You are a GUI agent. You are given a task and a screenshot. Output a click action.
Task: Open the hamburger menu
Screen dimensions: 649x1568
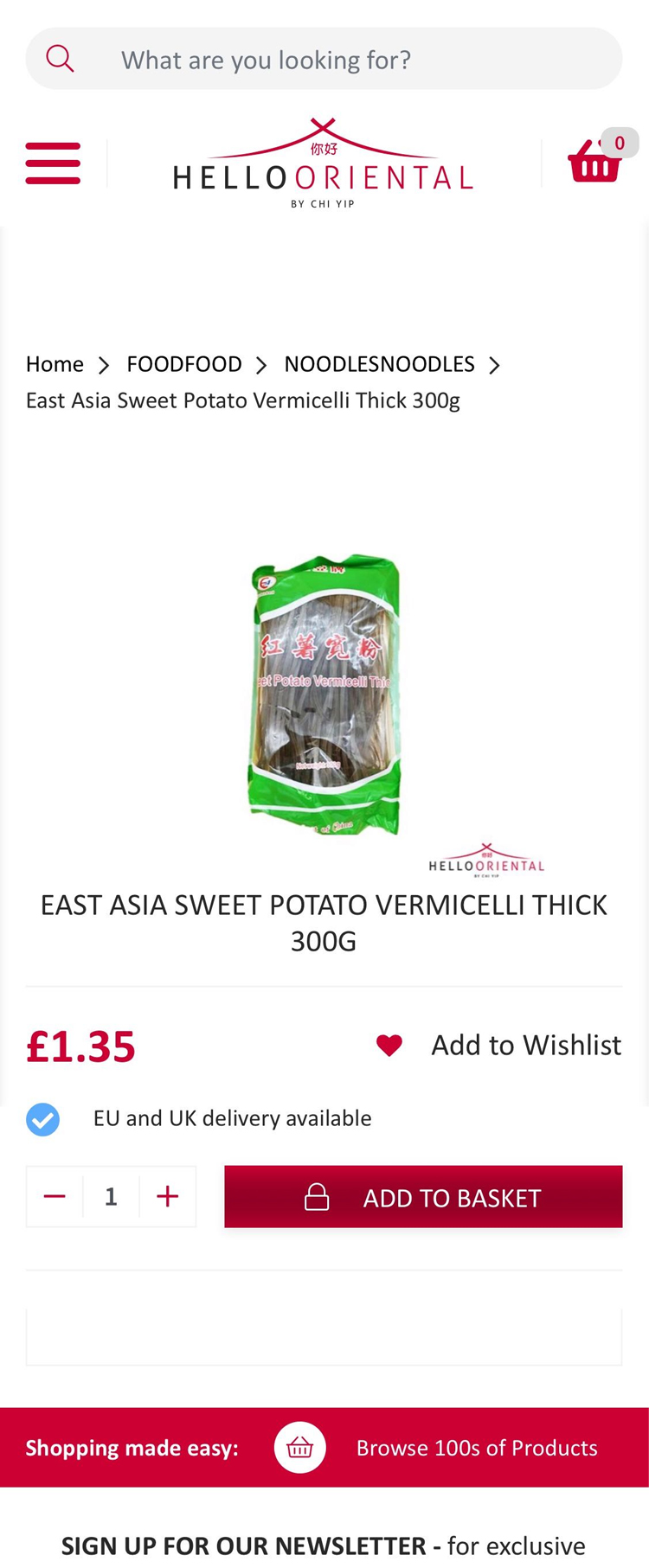coord(53,163)
